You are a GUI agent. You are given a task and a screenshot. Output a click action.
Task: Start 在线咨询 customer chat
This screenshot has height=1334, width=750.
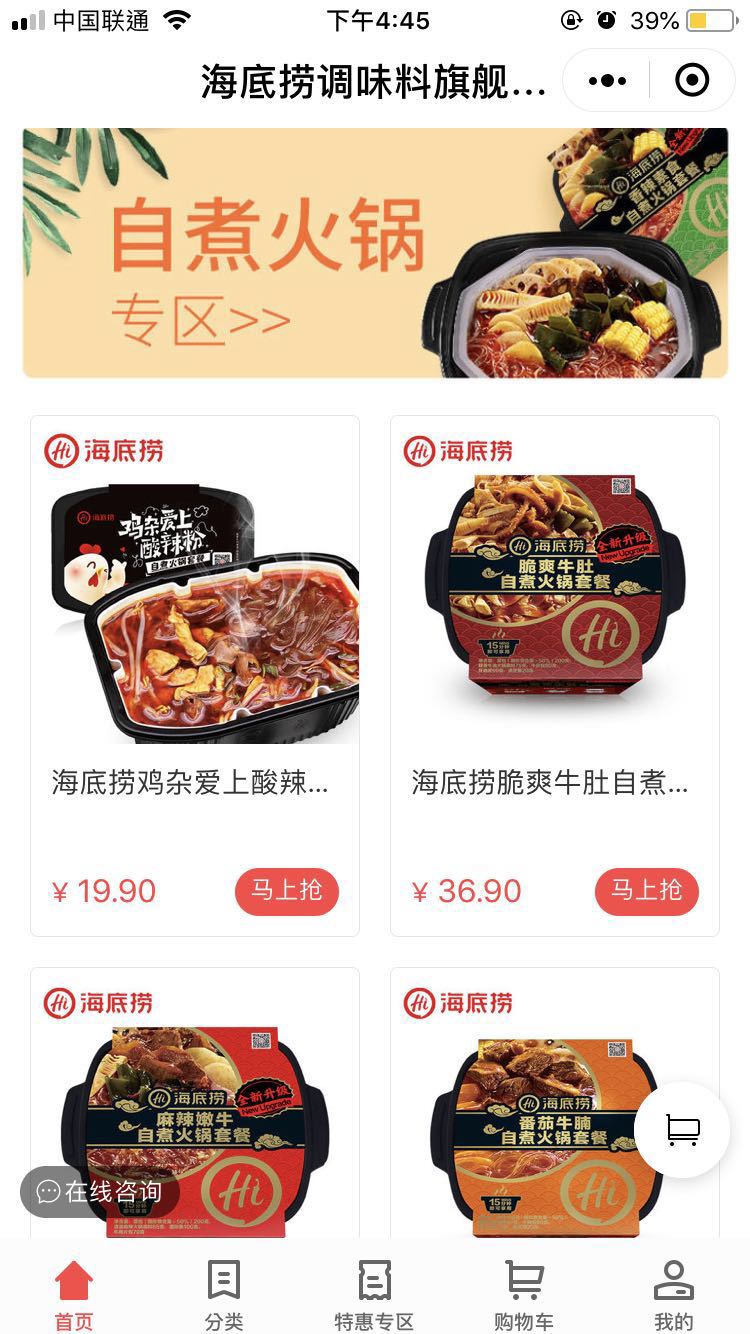(99, 1191)
